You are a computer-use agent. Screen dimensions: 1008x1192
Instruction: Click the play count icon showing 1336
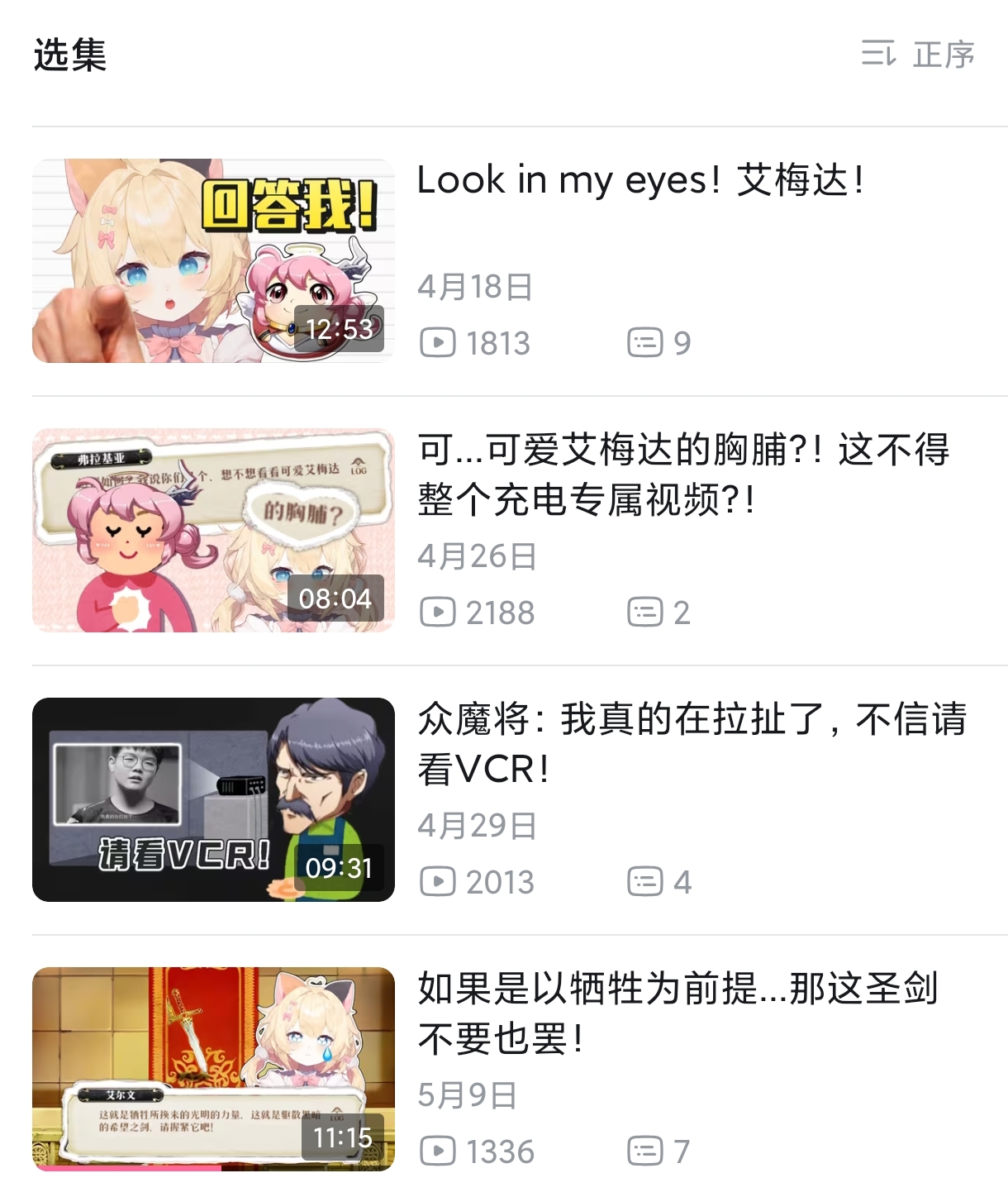[440, 1150]
